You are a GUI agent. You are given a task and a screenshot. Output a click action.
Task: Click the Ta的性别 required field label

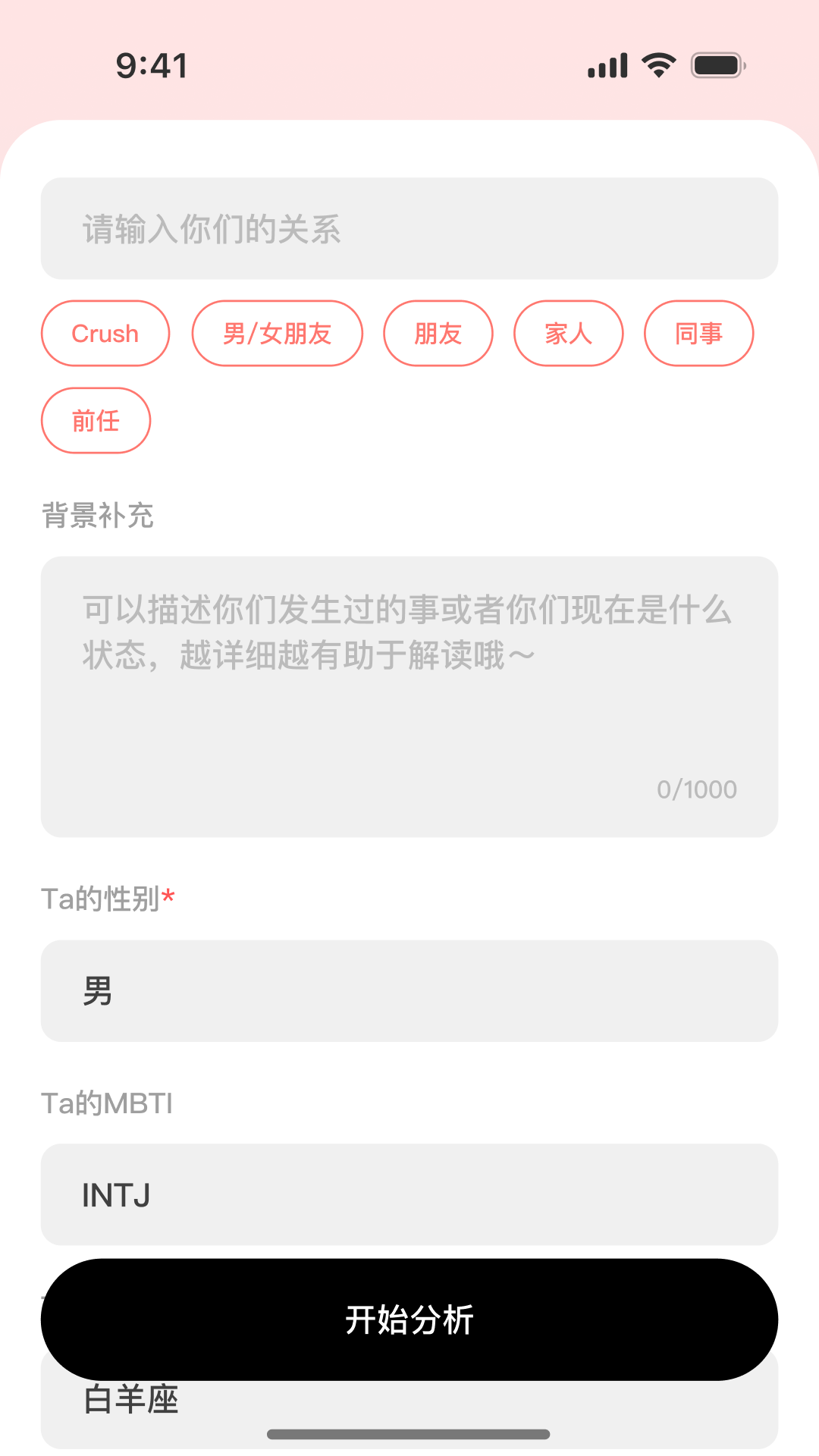(x=106, y=899)
